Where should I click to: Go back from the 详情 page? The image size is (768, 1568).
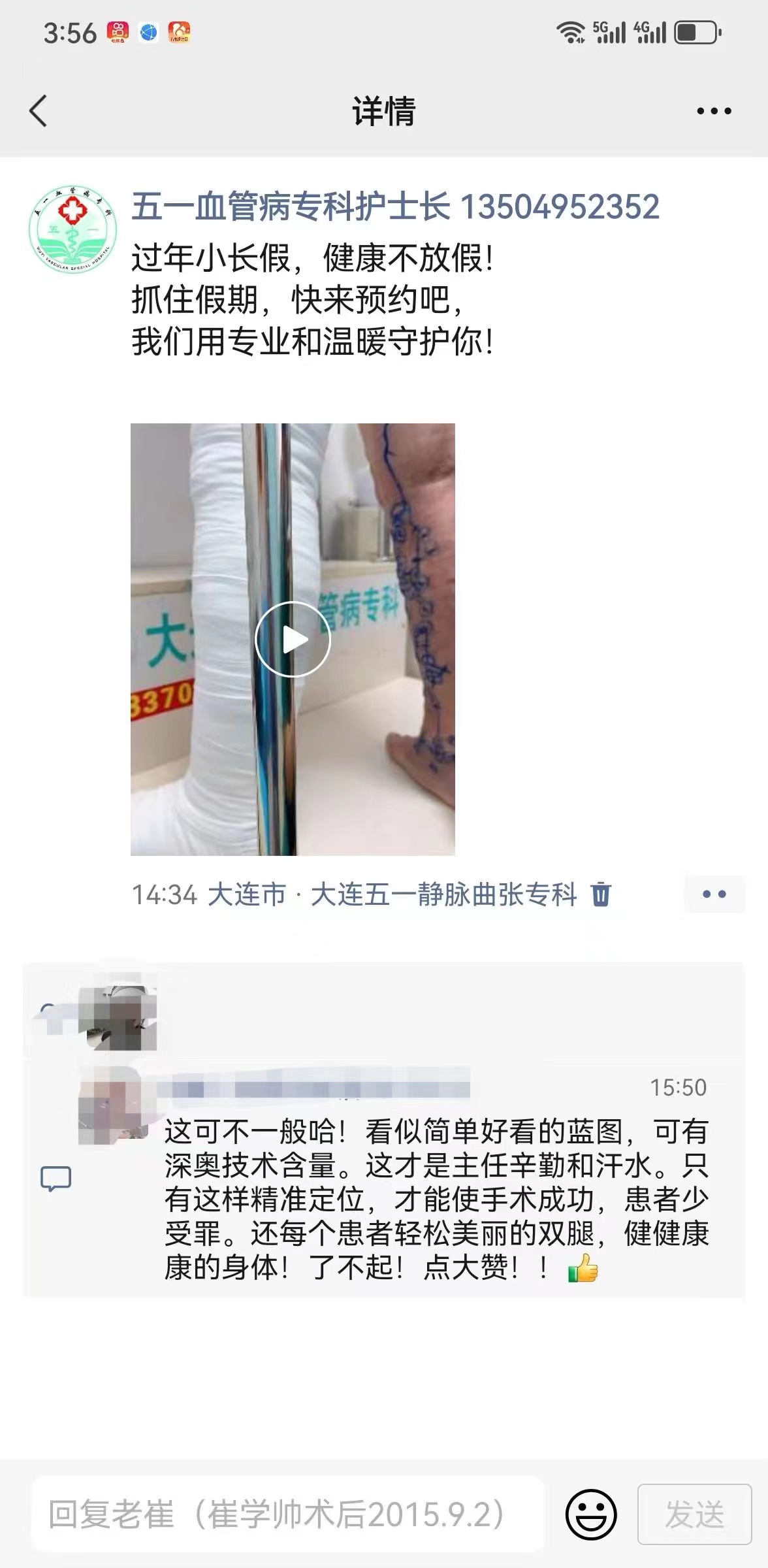[39, 110]
